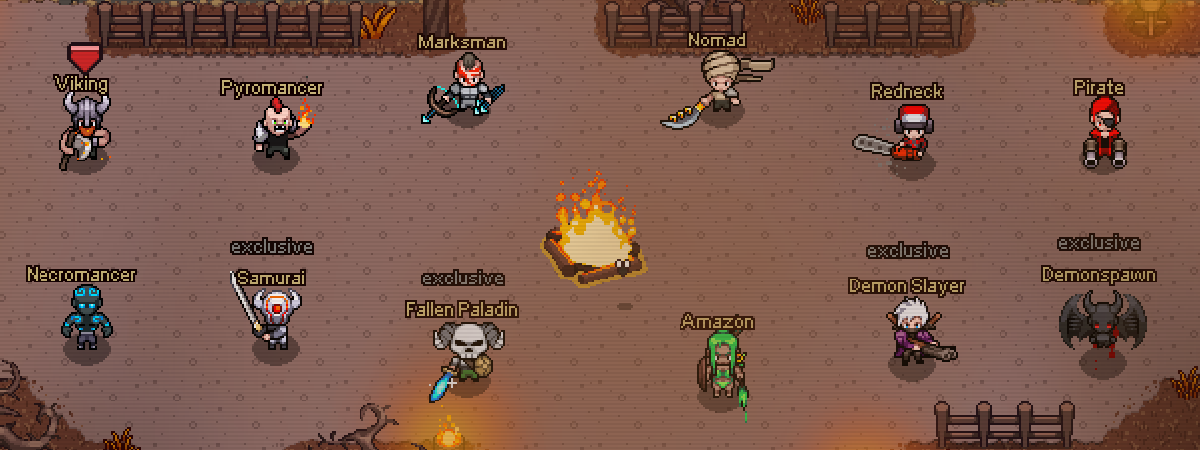Select the Necromancer class
The image size is (1200, 450).
[x=87, y=317]
